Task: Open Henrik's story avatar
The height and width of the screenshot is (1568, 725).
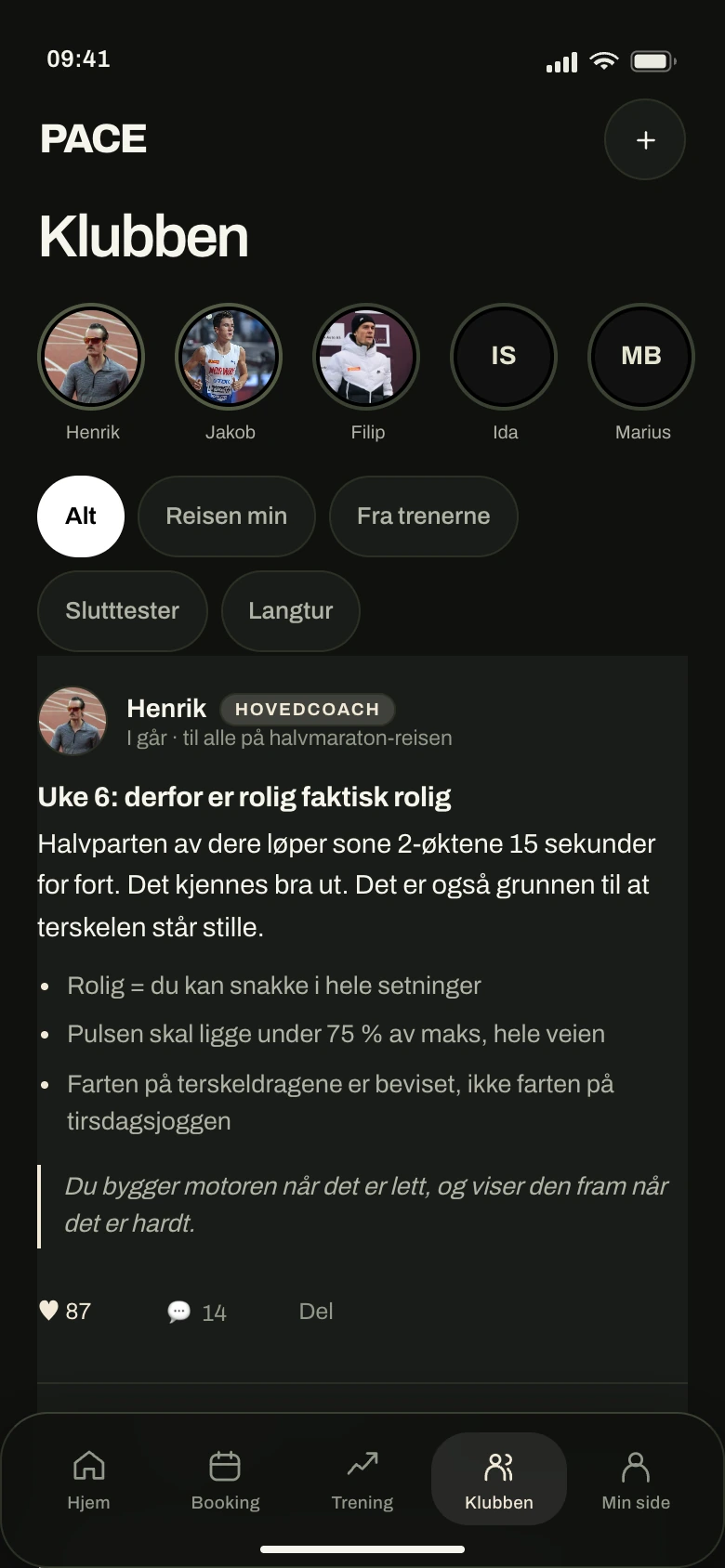Action: pyautogui.click(x=91, y=357)
